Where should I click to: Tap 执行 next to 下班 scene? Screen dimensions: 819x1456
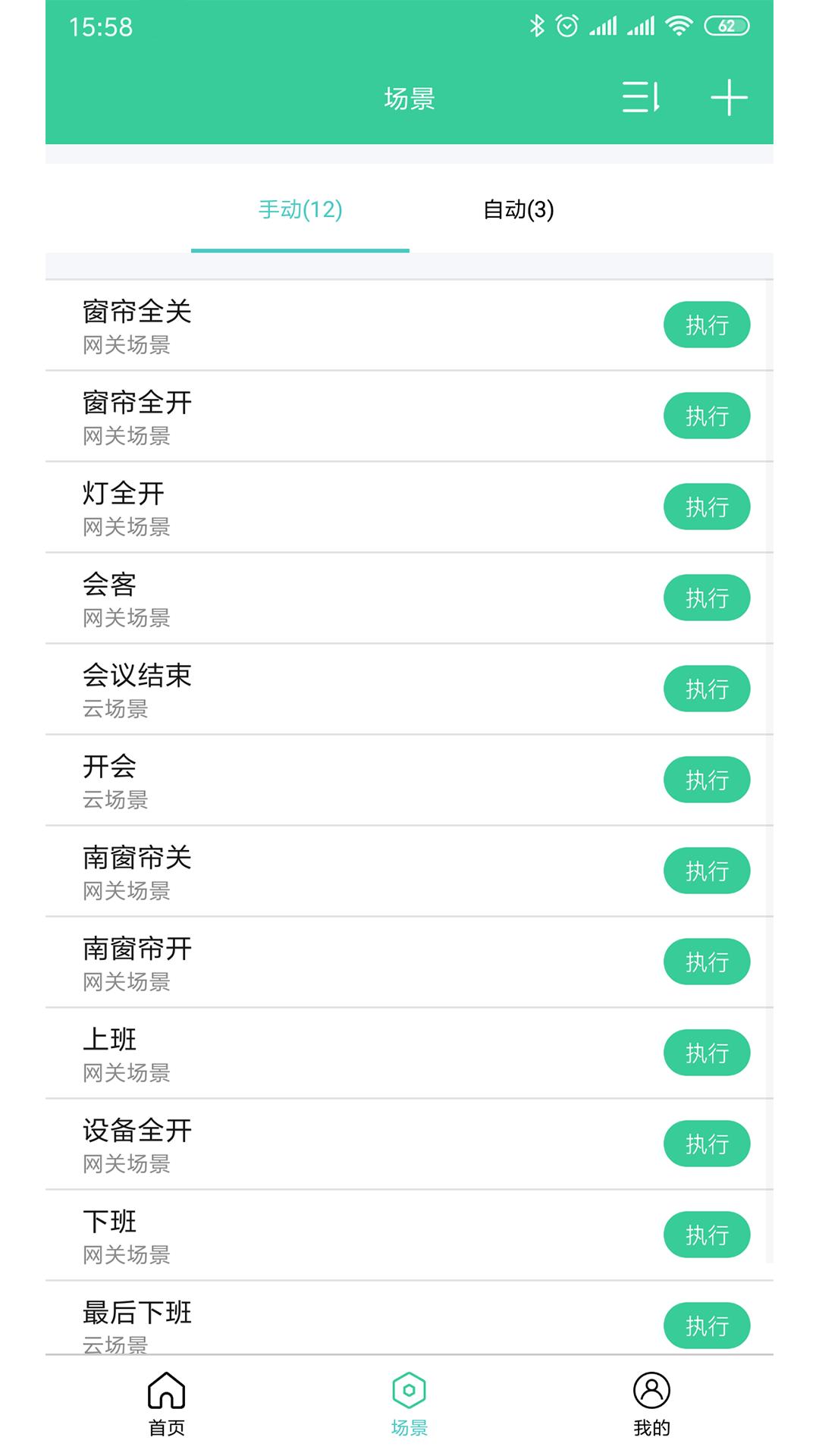[706, 1234]
